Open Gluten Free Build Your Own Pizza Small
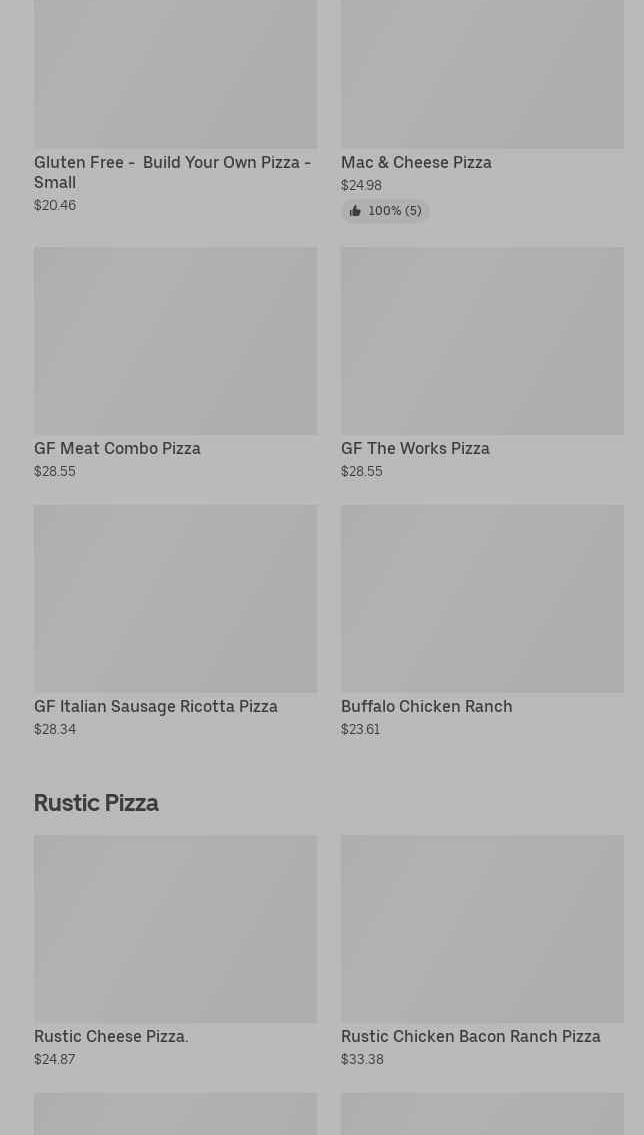This screenshot has width=644, height=1135. point(175,107)
